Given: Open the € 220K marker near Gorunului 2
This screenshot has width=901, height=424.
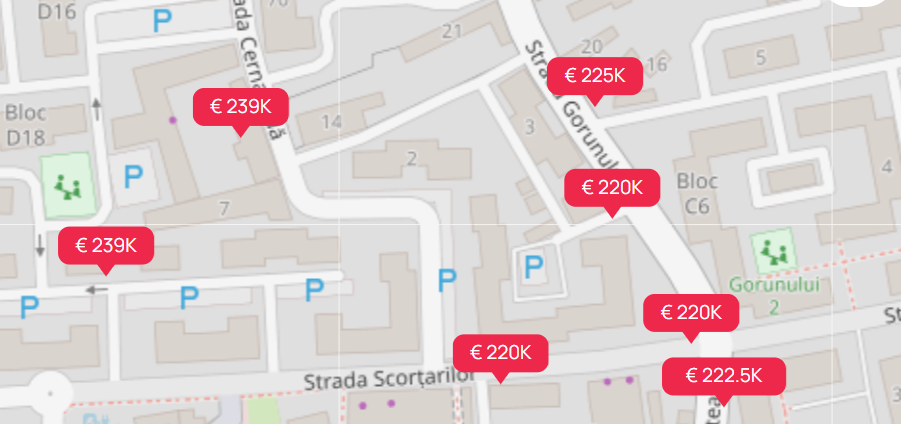Looking at the screenshot, I should click(x=691, y=313).
